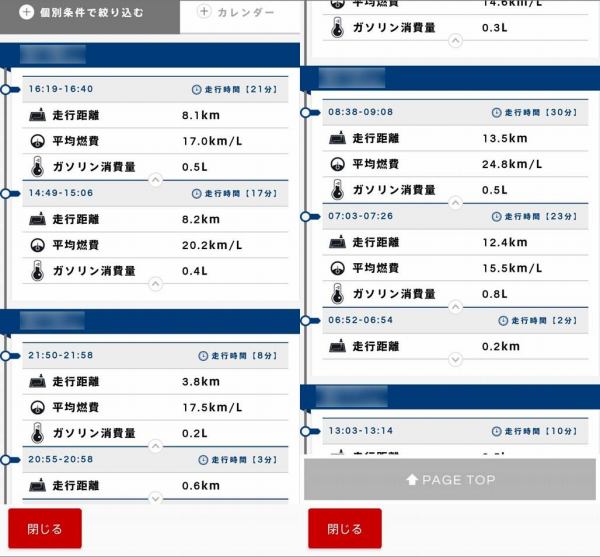Expand the 06:52-06:54 trip details
The width and height of the screenshot is (600, 557).
455,359
